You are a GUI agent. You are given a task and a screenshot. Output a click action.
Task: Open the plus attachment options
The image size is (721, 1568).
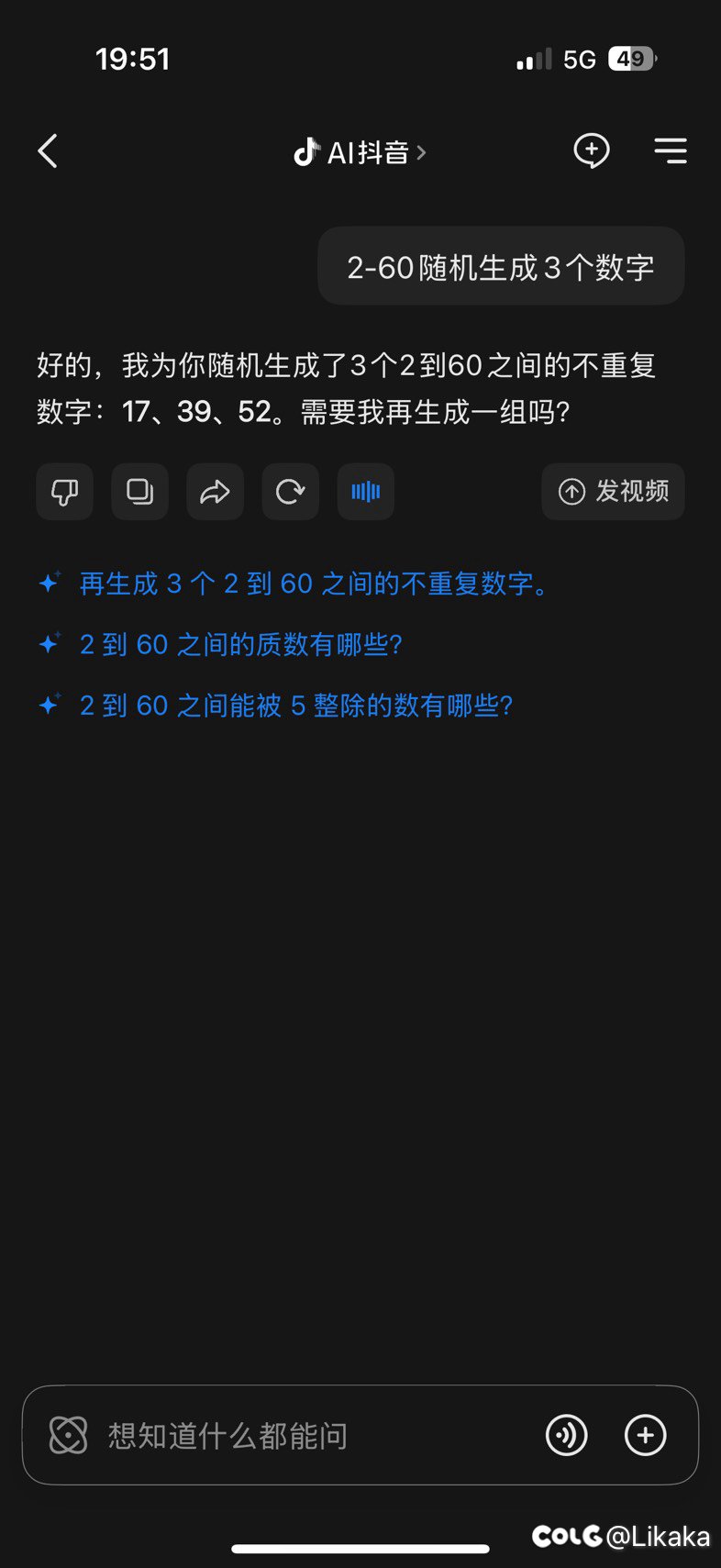coord(646,1435)
